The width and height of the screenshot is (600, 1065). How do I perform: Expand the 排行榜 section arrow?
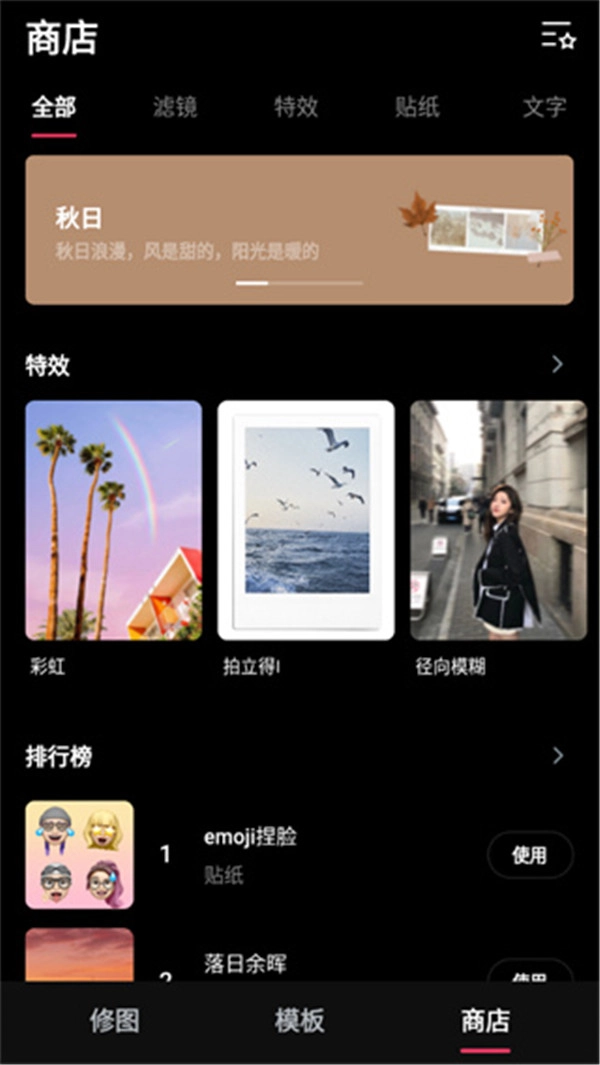(558, 756)
